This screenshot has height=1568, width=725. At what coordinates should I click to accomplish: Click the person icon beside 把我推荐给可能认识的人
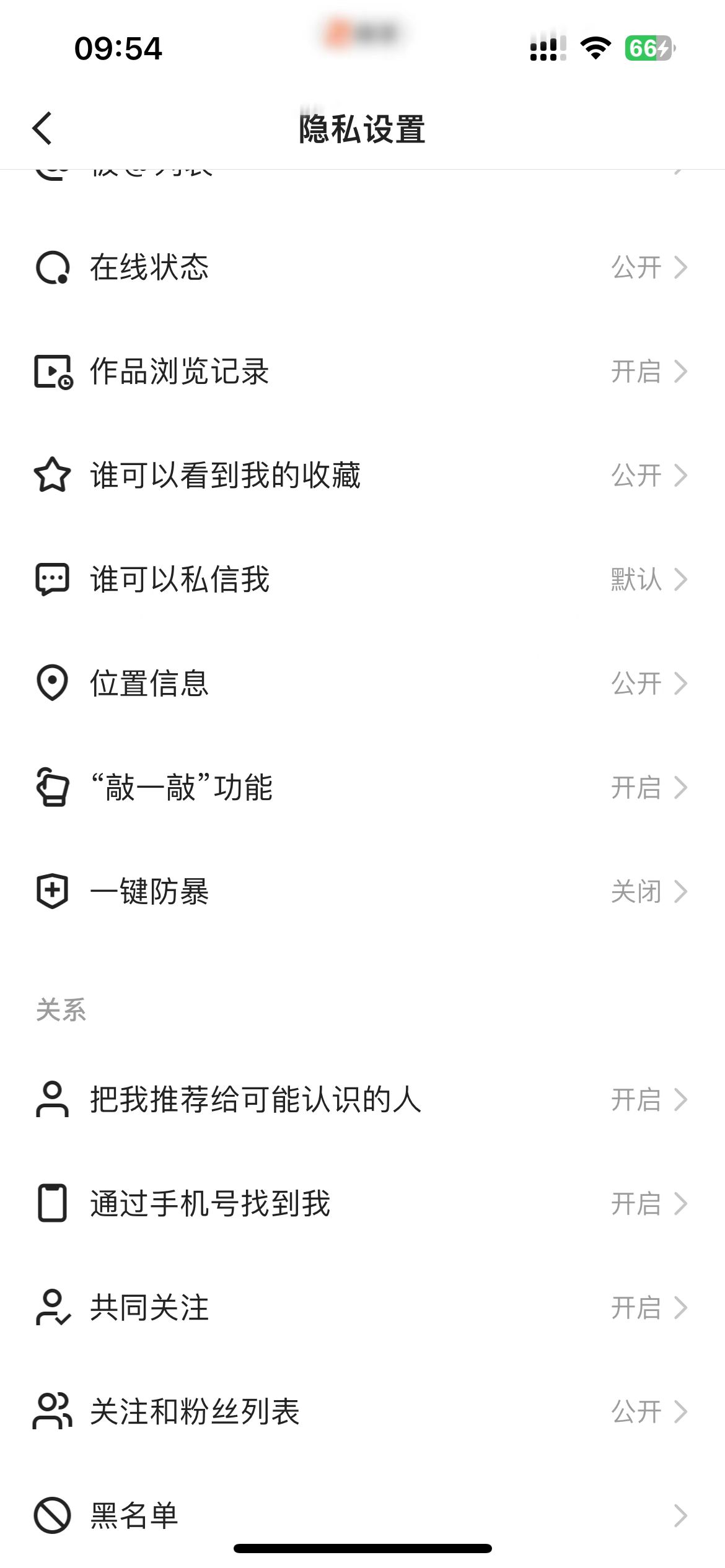click(53, 1100)
